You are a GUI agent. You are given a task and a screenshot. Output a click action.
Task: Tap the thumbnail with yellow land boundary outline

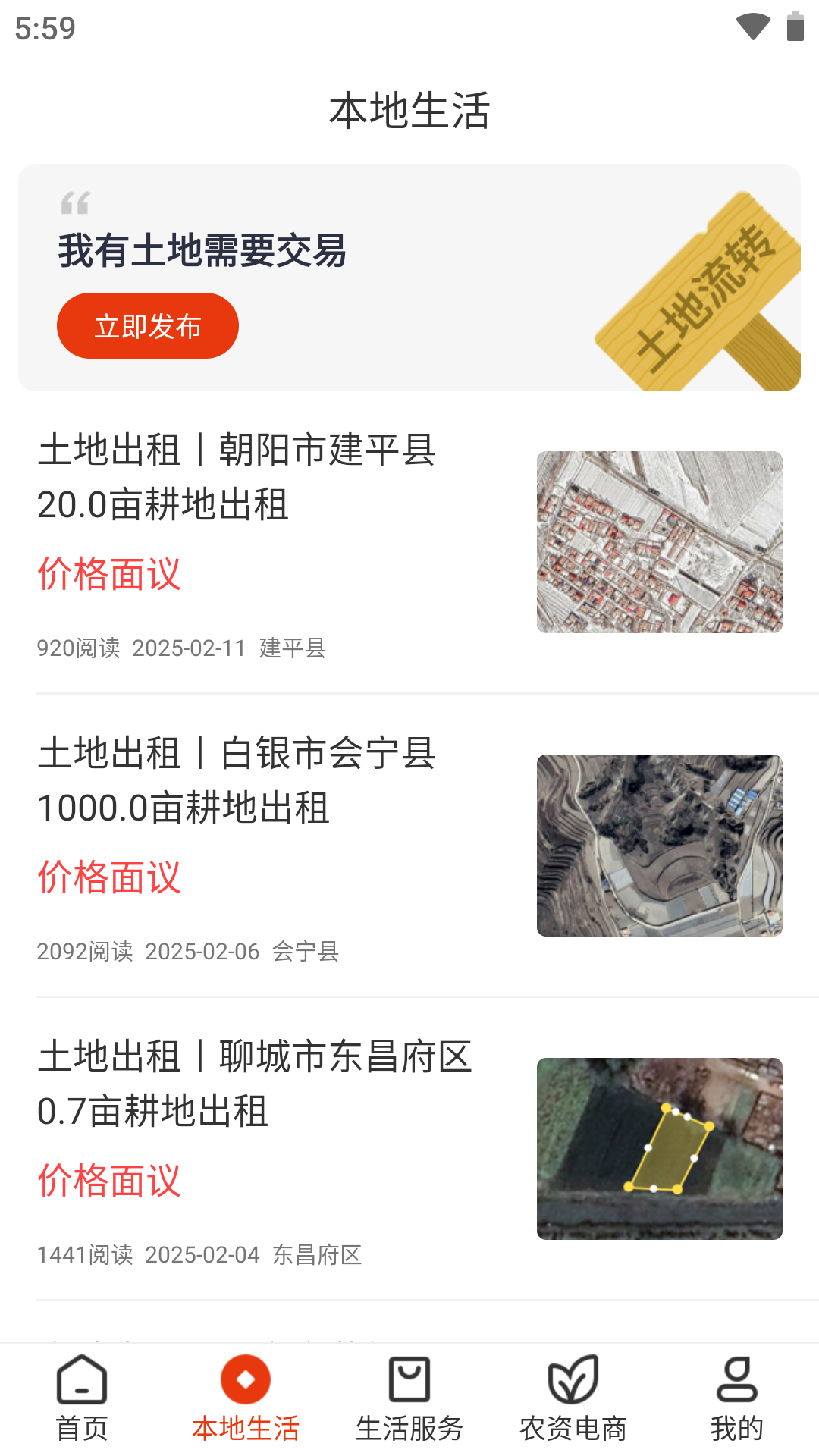(x=661, y=1149)
